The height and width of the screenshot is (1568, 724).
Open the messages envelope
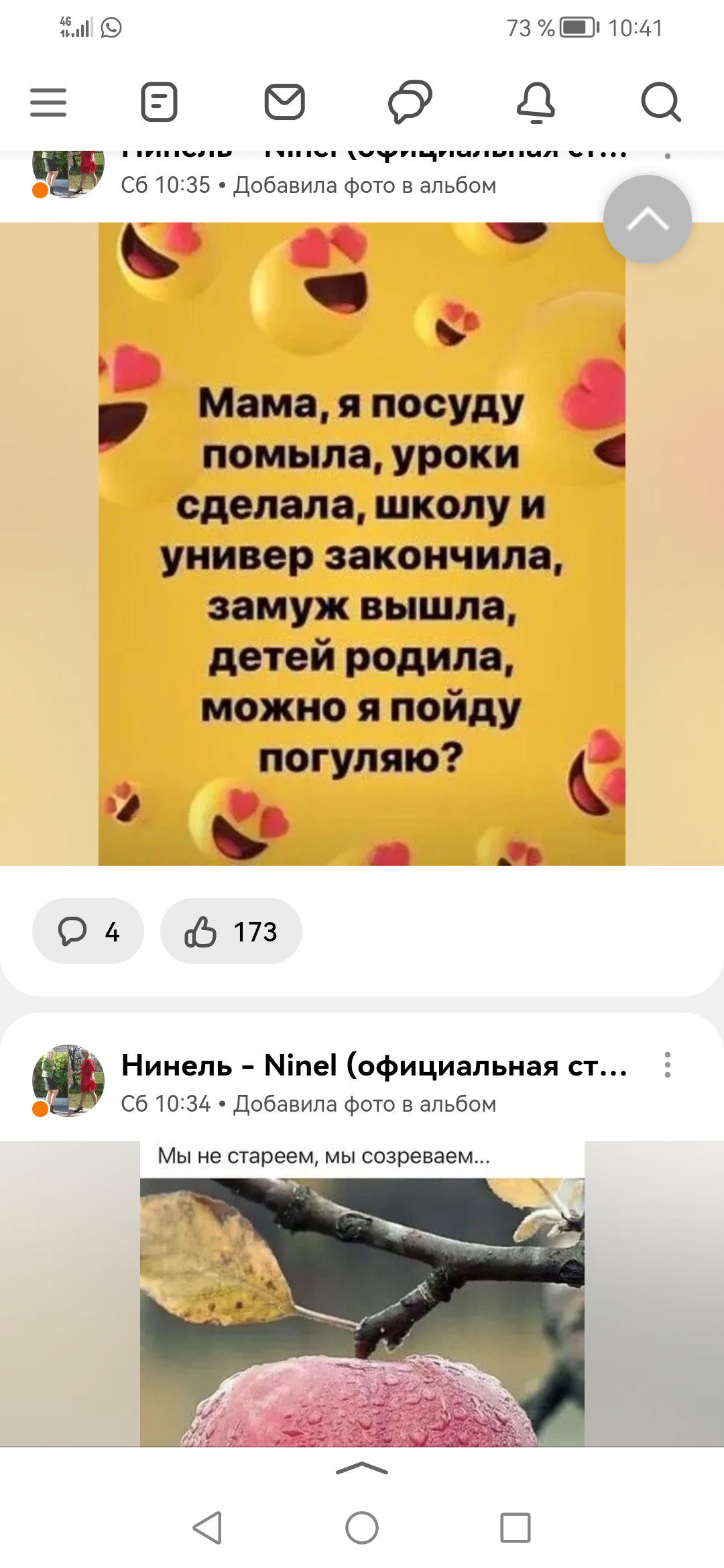(x=285, y=103)
